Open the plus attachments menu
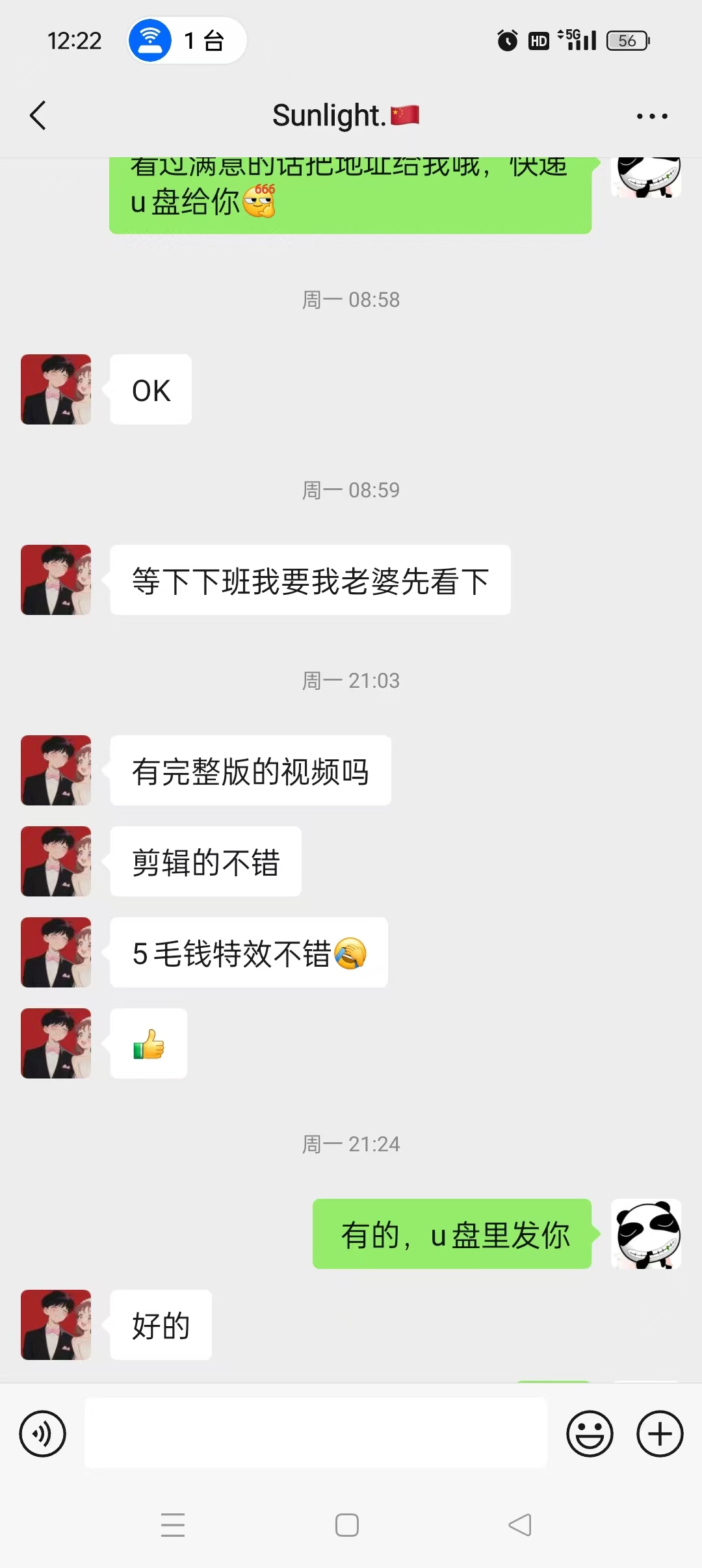Viewport: 702px width, 1568px height. click(659, 1433)
